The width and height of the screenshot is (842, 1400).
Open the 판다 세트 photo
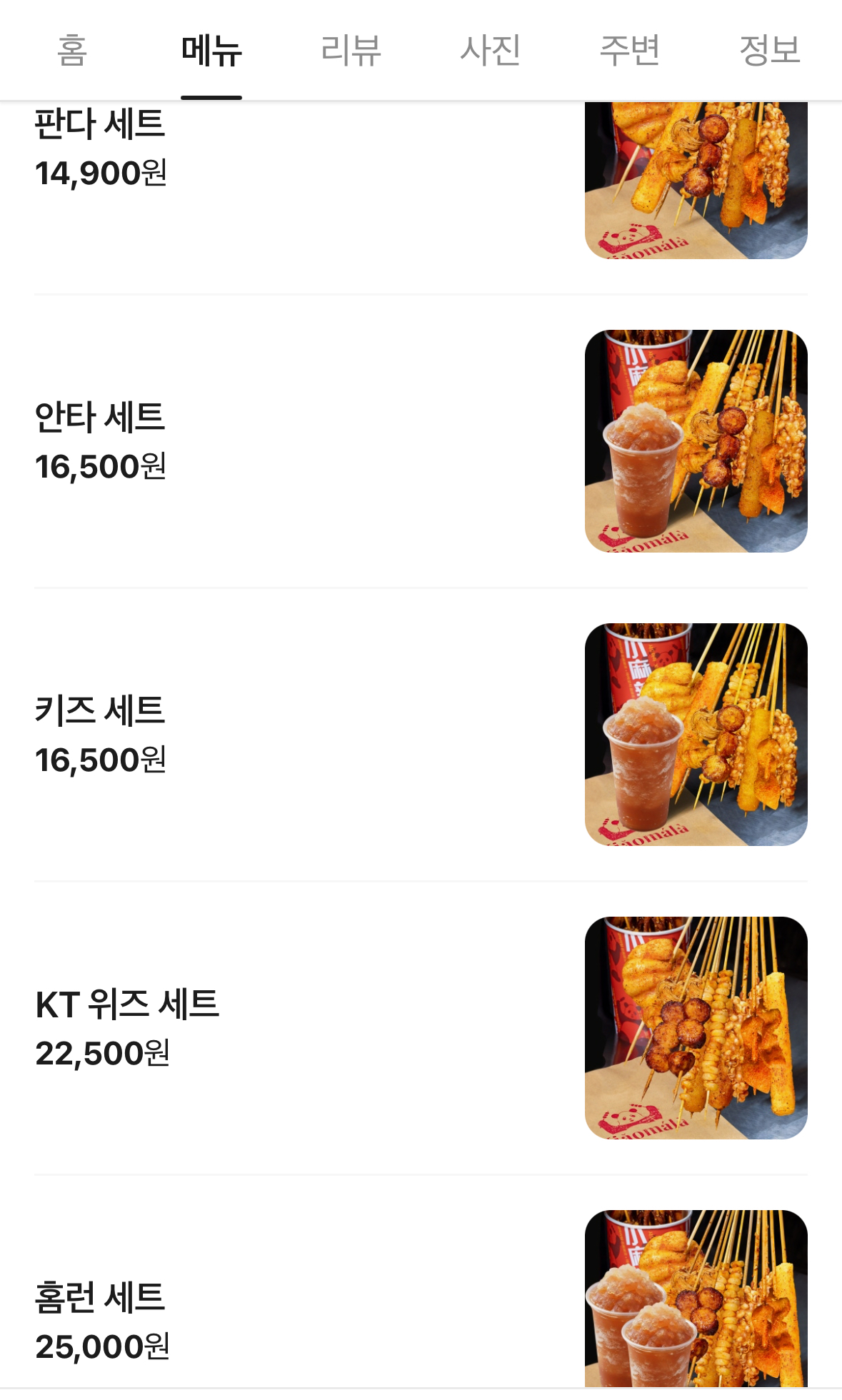696,180
